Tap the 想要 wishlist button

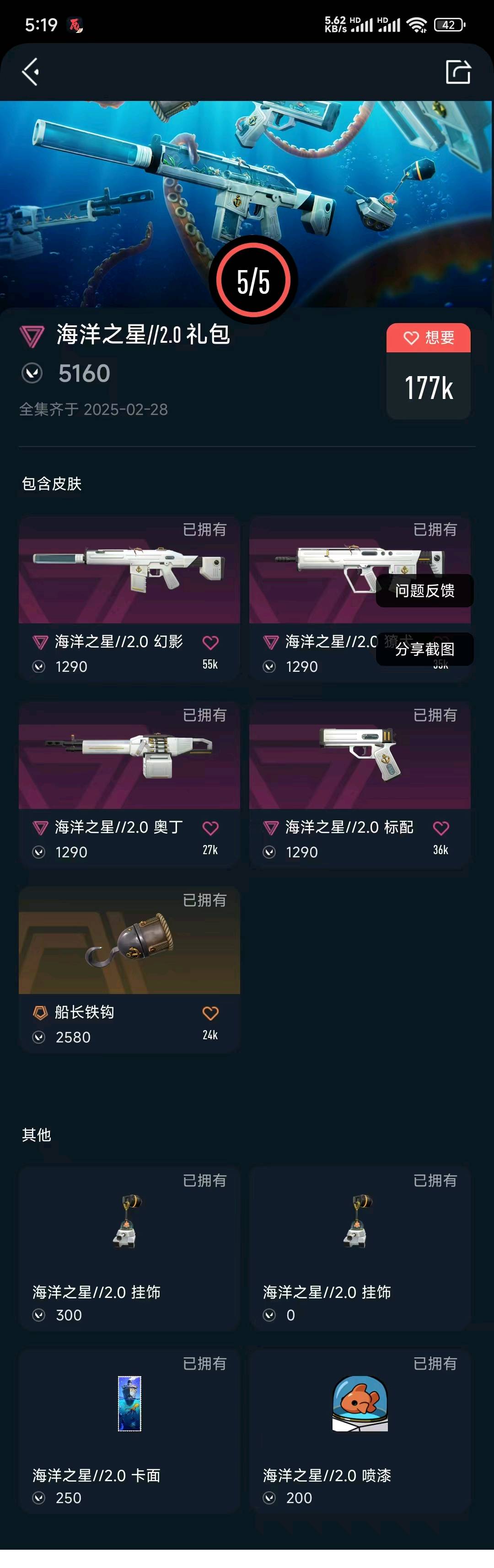coord(428,338)
